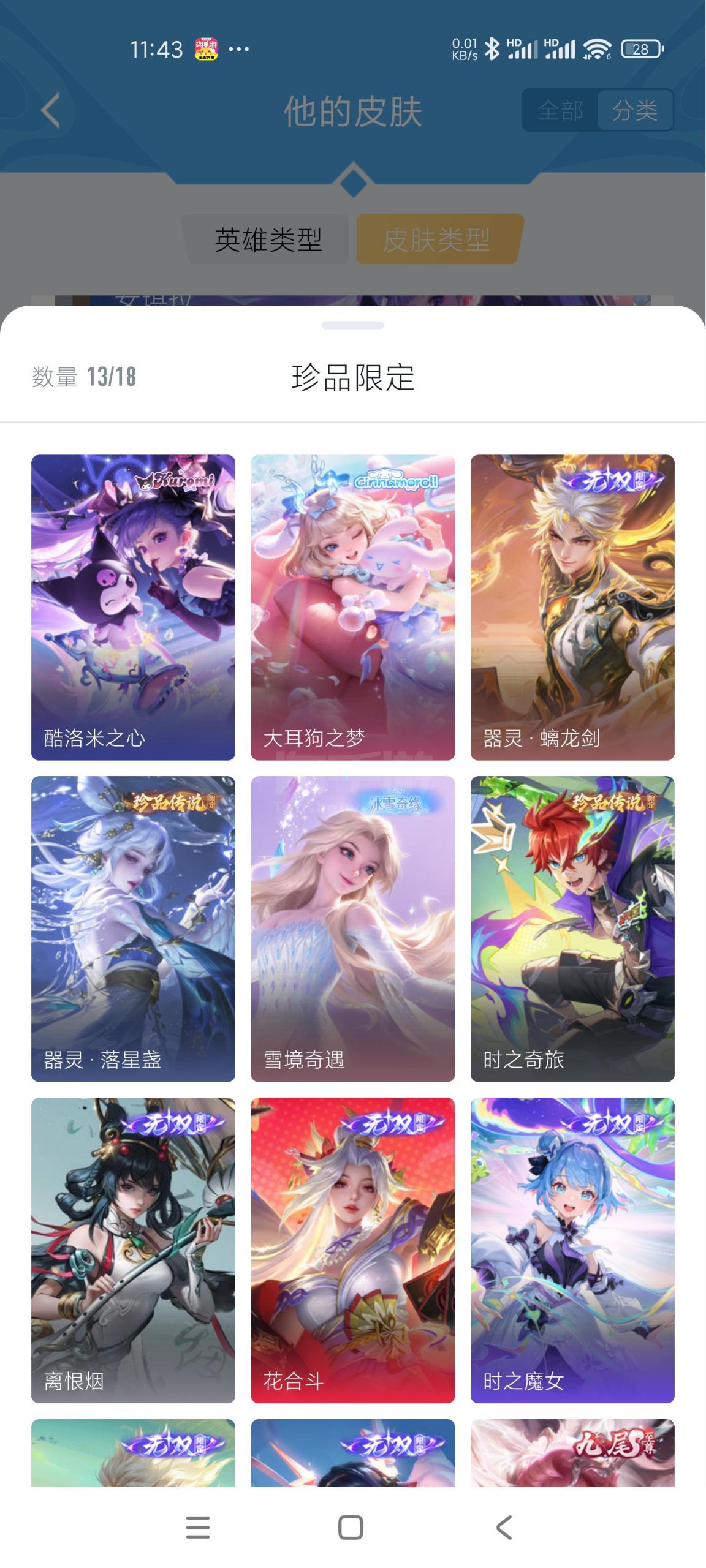The width and height of the screenshot is (706, 1568).
Task: Switch to the 分类 view
Action: click(x=635, y=111)
